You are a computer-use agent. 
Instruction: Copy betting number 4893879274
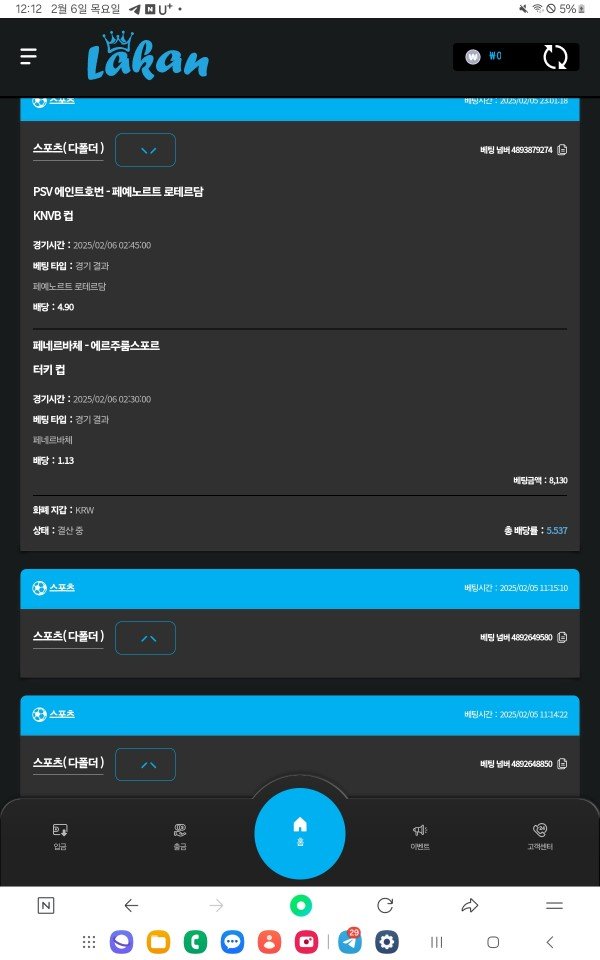(562, 150)
